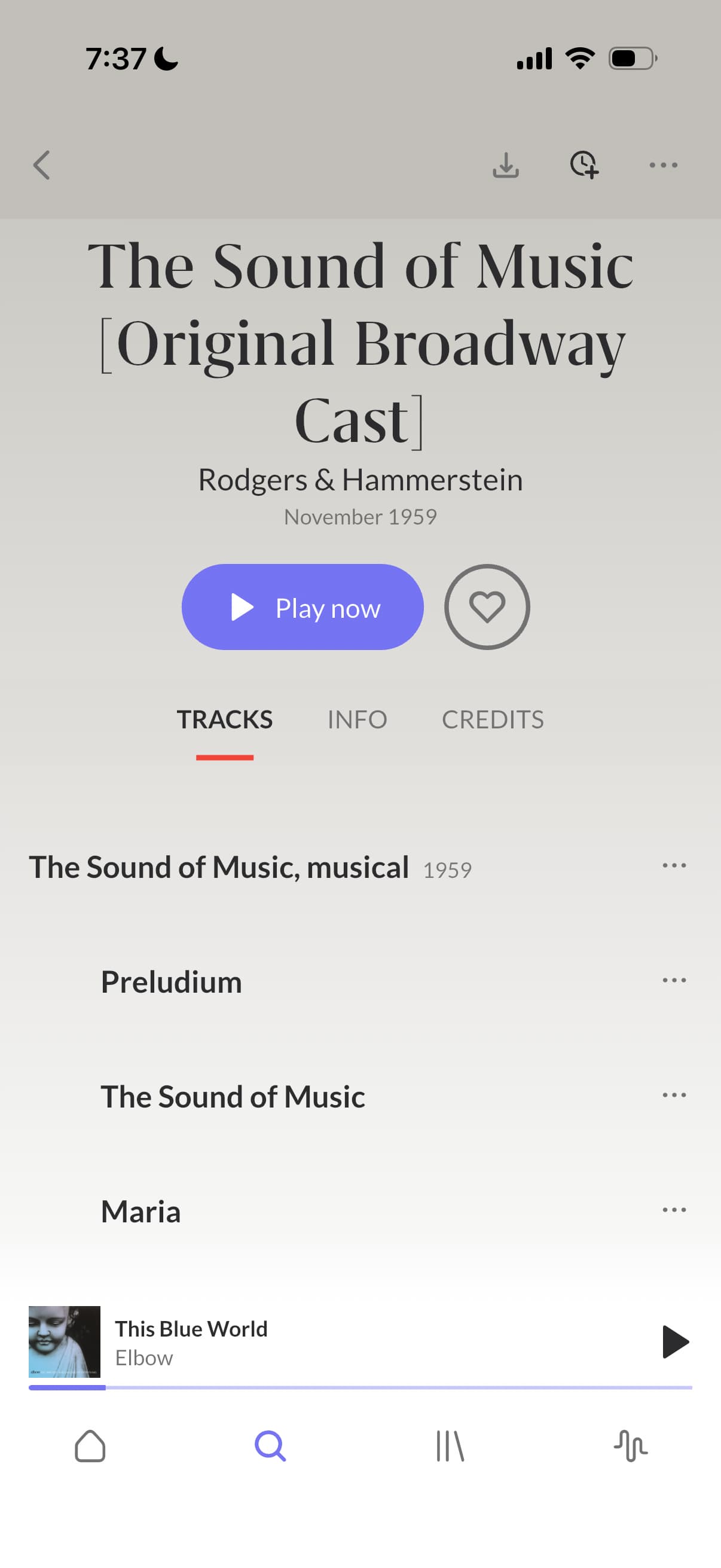Open more options for Maria
Screen dimensions: 721x1568
[x=674, y=1210]
